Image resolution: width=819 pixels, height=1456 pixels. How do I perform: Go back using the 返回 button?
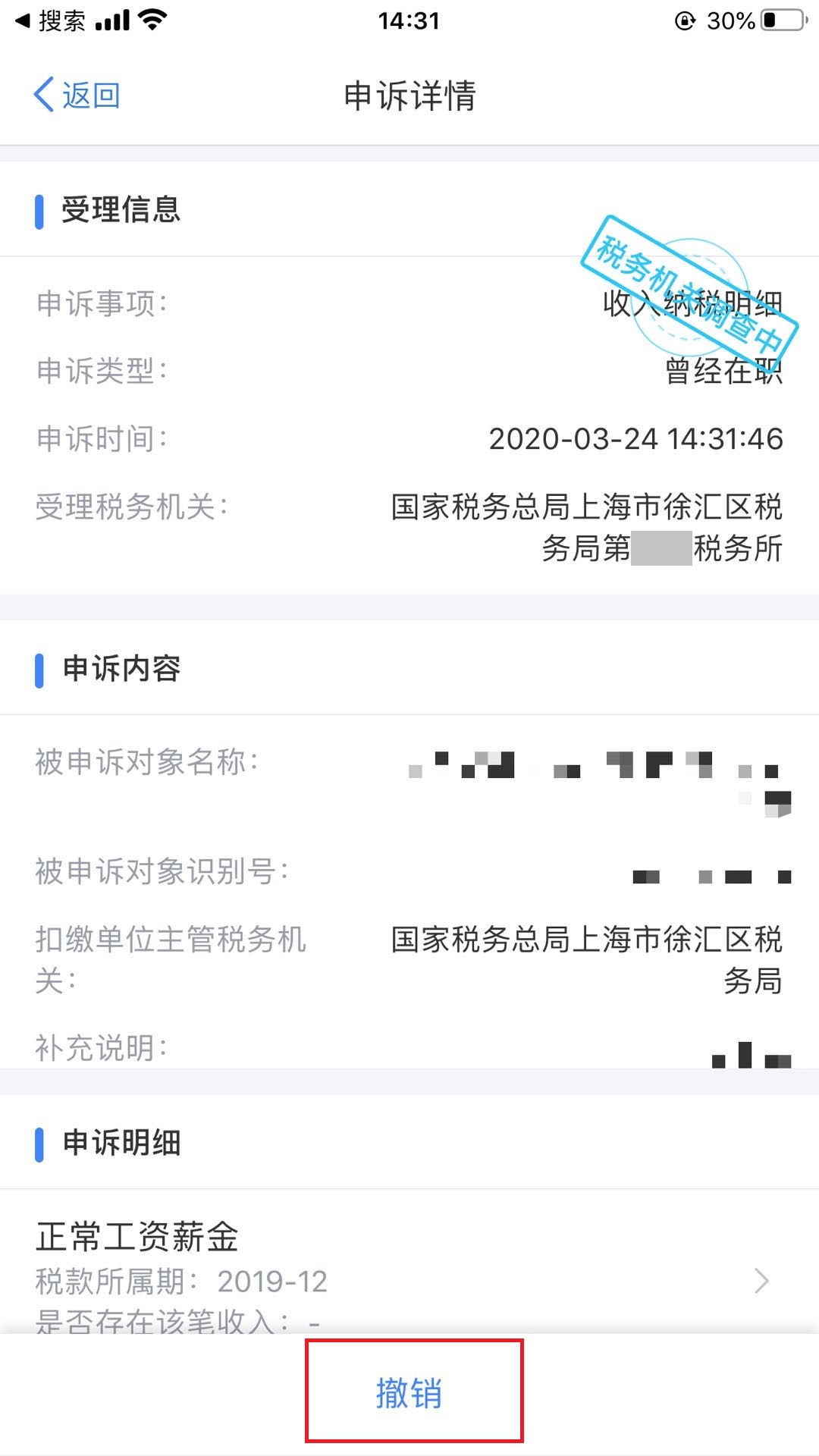pos(77,96)
